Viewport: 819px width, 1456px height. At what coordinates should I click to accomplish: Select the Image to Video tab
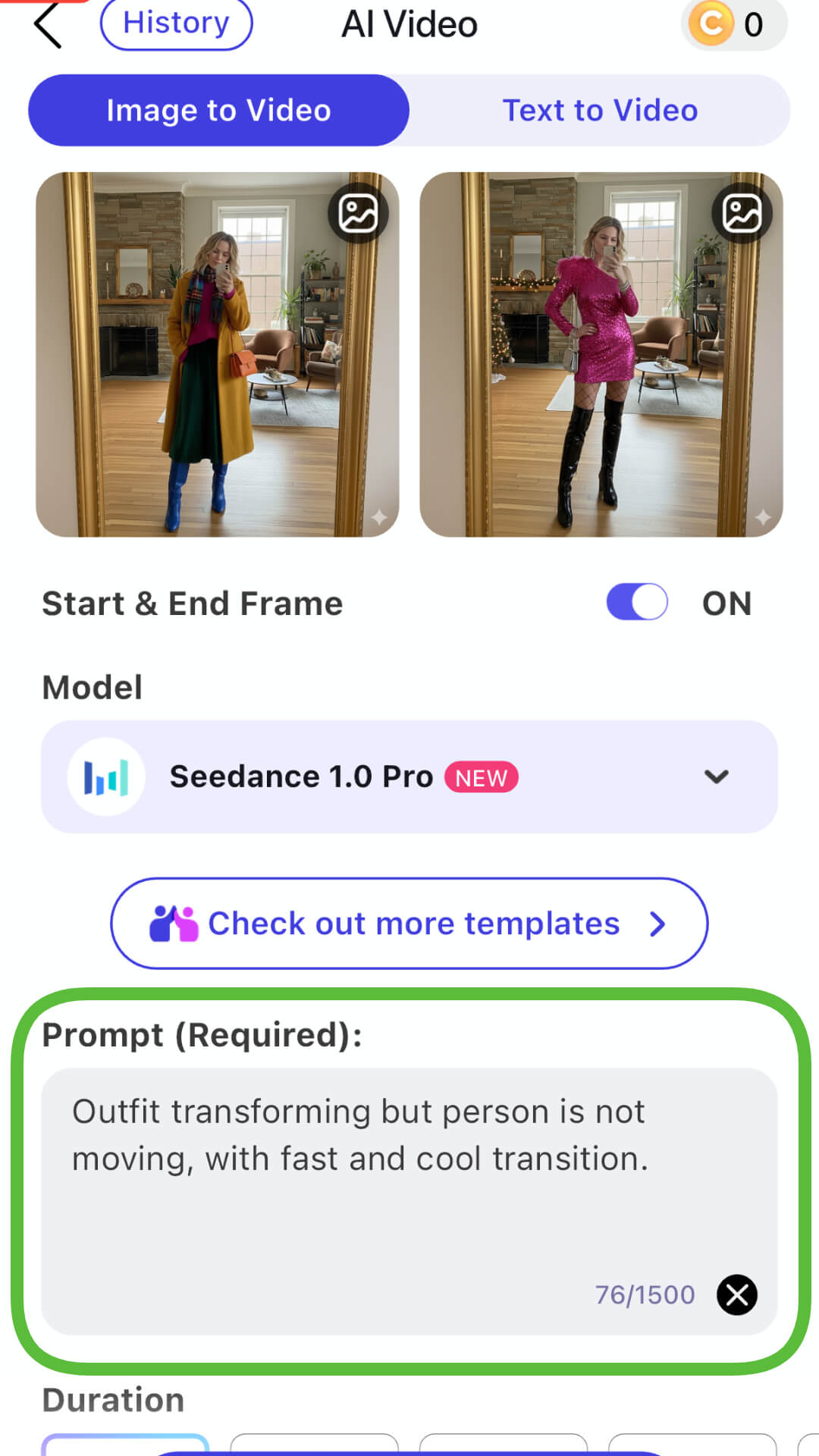pyautogui.click(x=218, y=111)
